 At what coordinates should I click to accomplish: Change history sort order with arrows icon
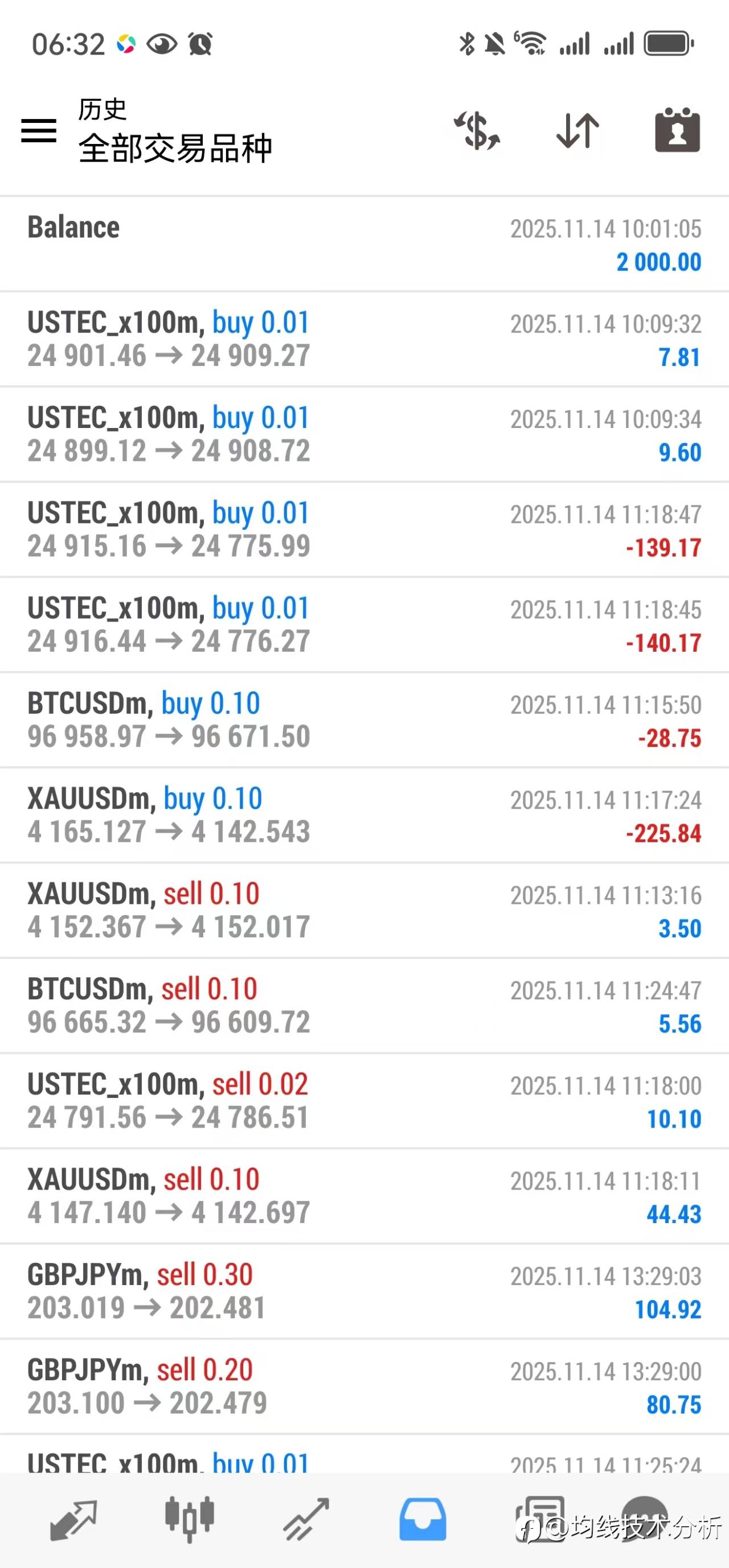click(578, 131)
